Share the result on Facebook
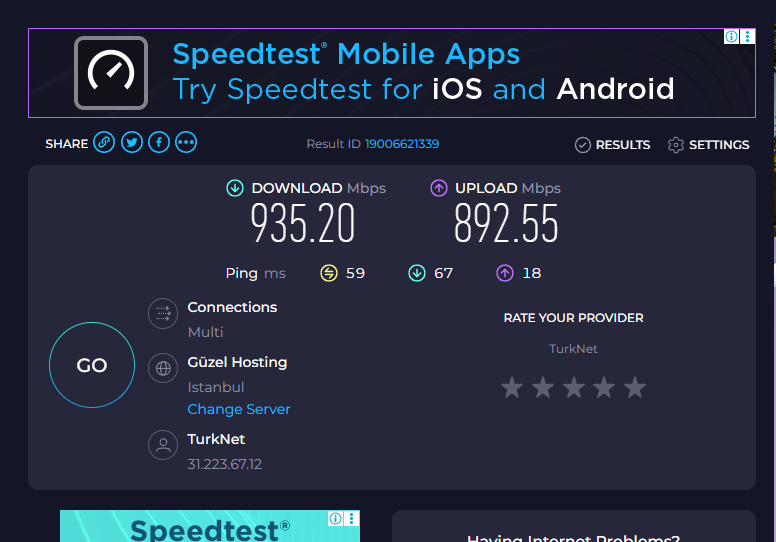The image size is (776, 542). click(x=159, y=143)
